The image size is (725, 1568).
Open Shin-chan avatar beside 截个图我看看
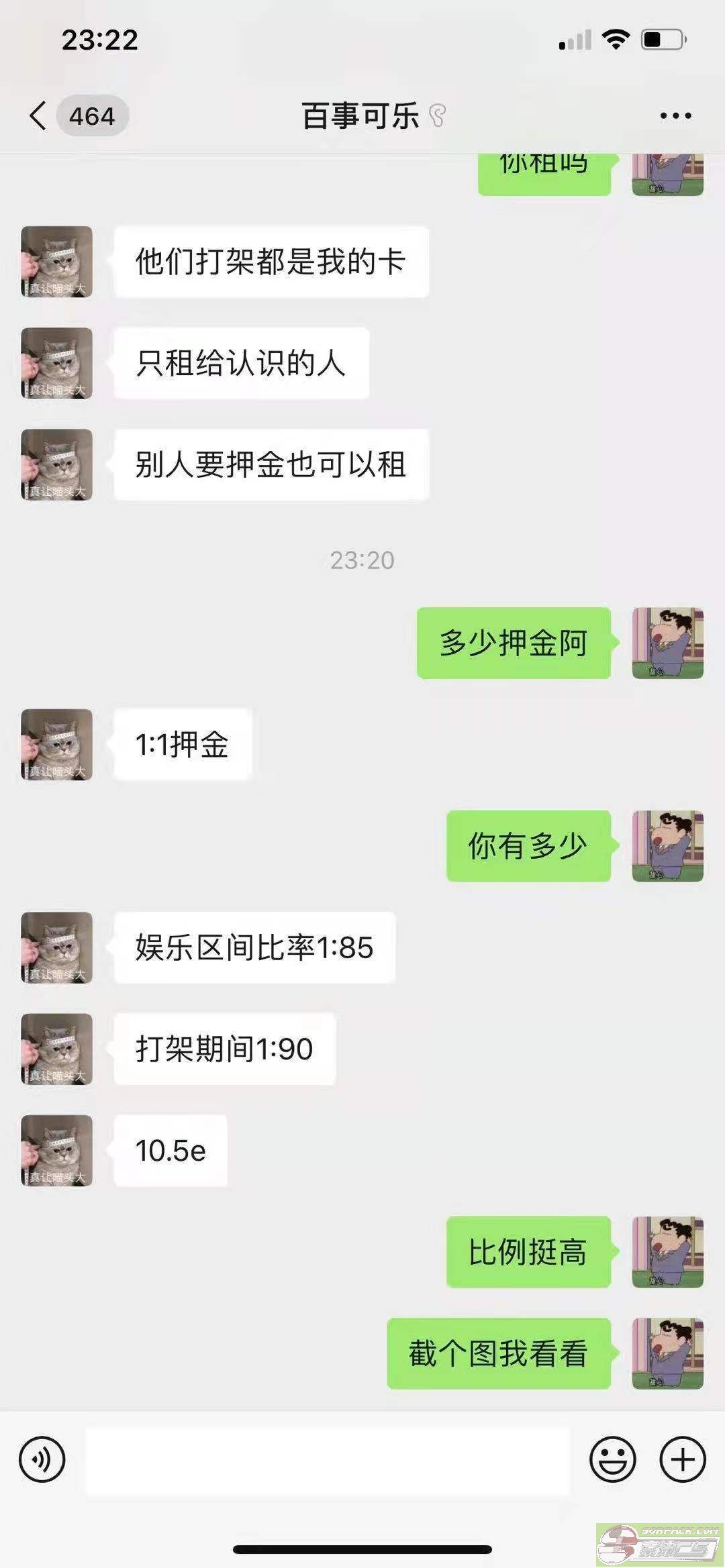coord(667,1353)
